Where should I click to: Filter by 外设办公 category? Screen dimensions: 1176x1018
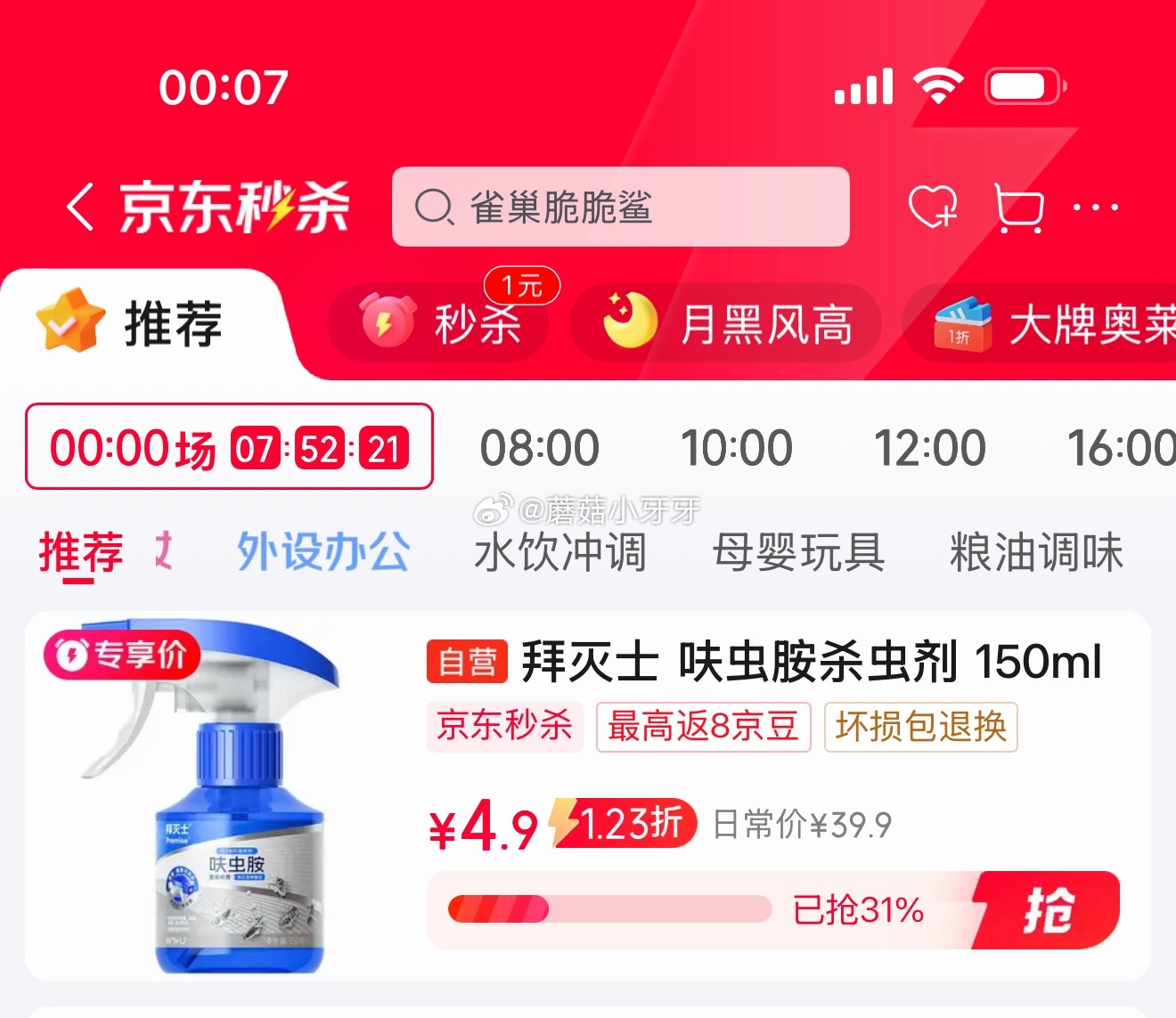(x=323, y=552)
